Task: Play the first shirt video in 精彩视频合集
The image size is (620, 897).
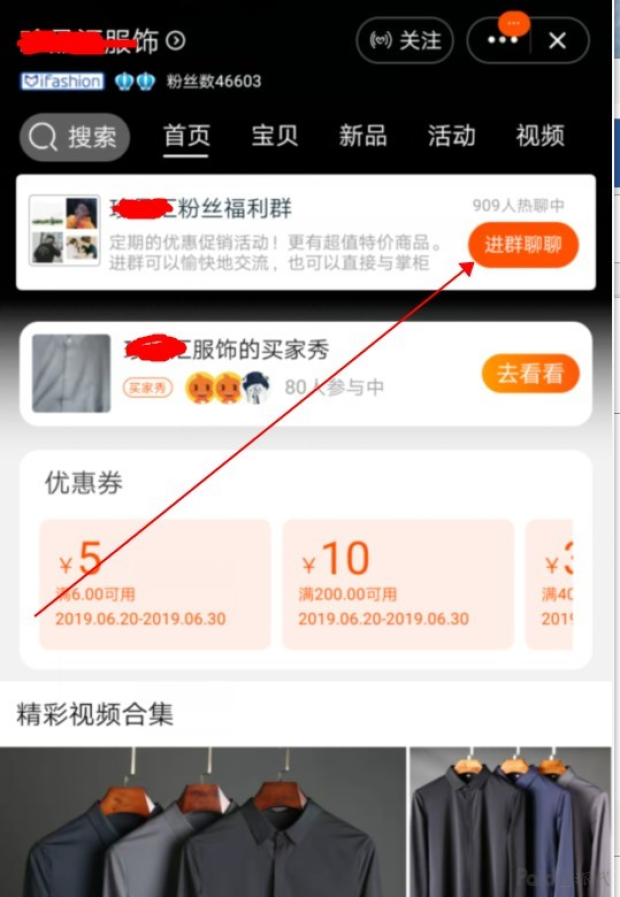Action: click(203, 822)
